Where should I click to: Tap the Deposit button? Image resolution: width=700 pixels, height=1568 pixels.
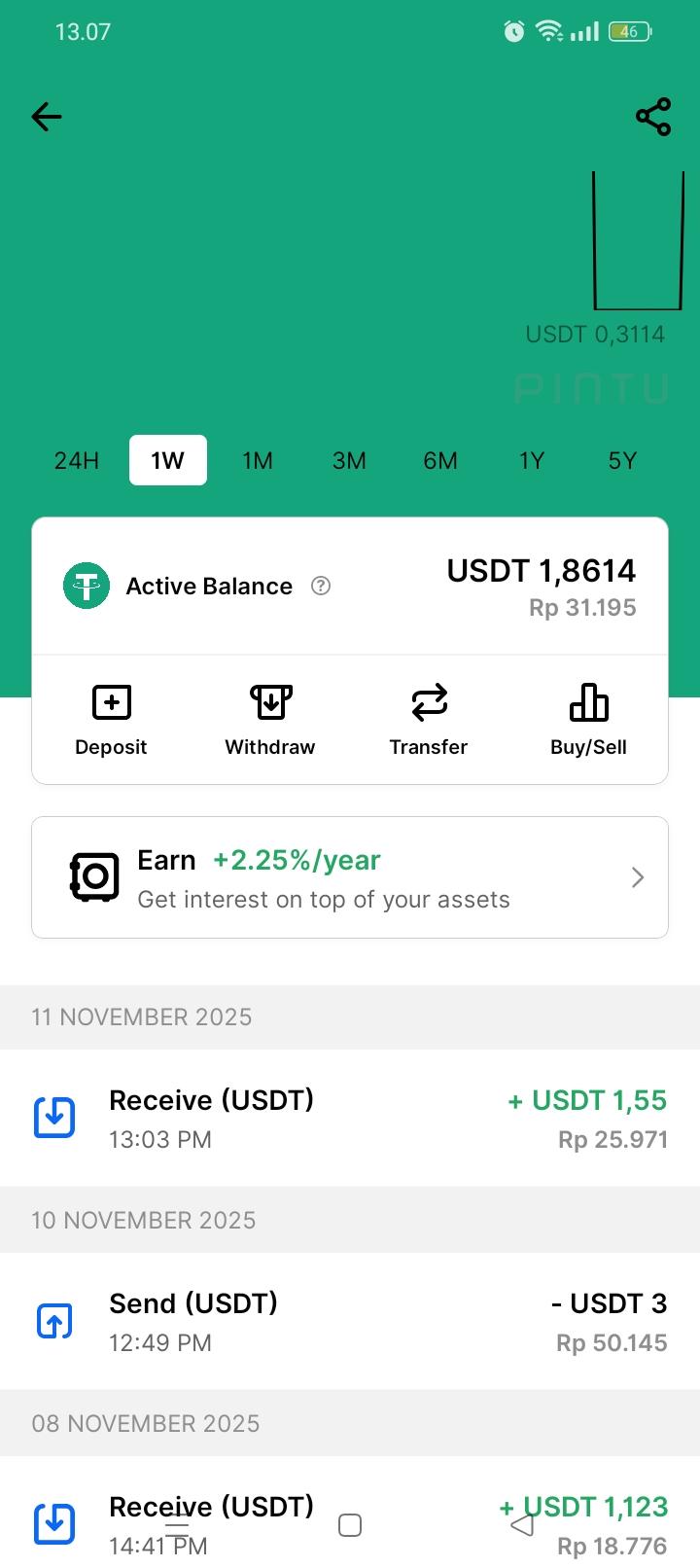click(111, 721)
